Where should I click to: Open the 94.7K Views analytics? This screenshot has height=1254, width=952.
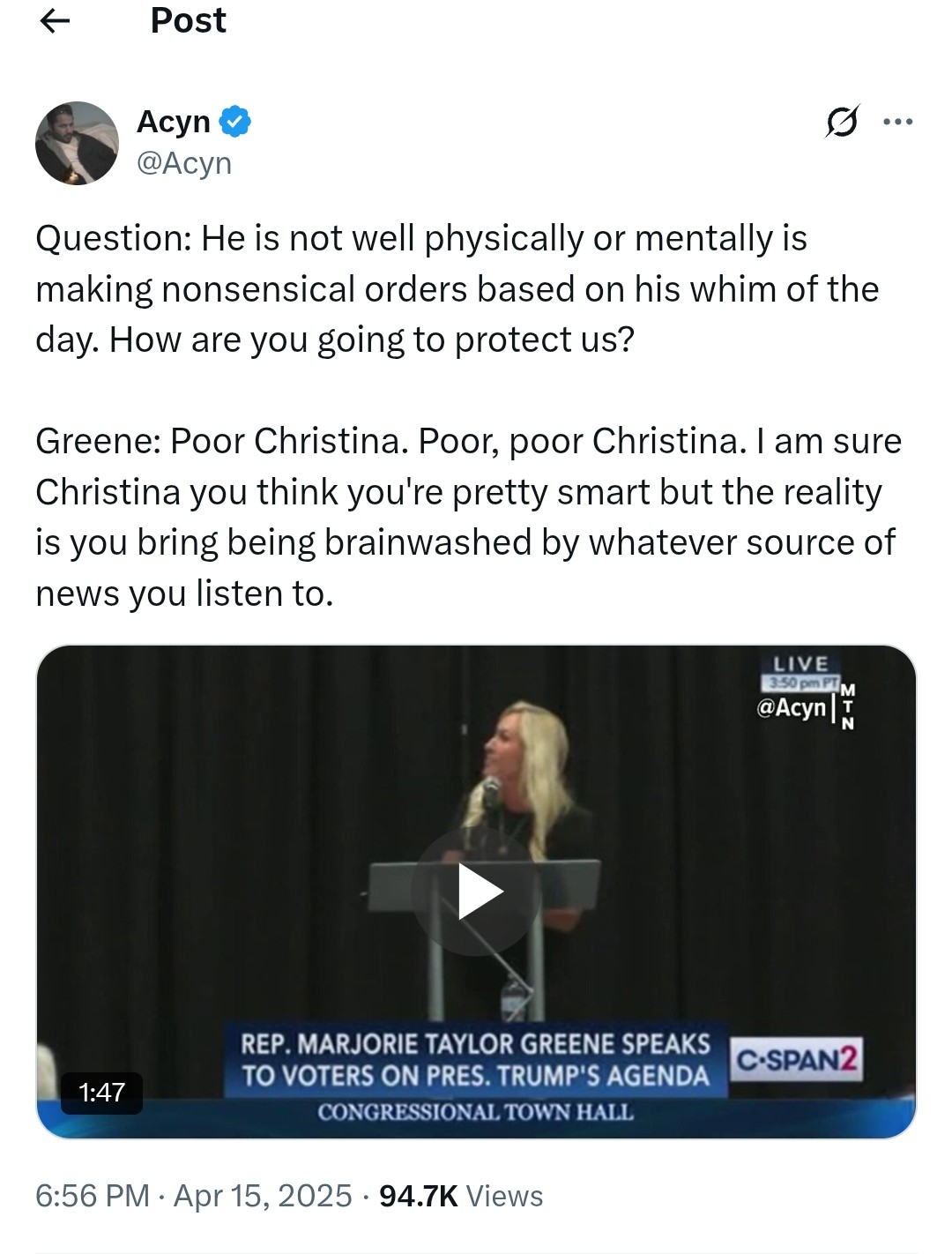[460, 1196]
